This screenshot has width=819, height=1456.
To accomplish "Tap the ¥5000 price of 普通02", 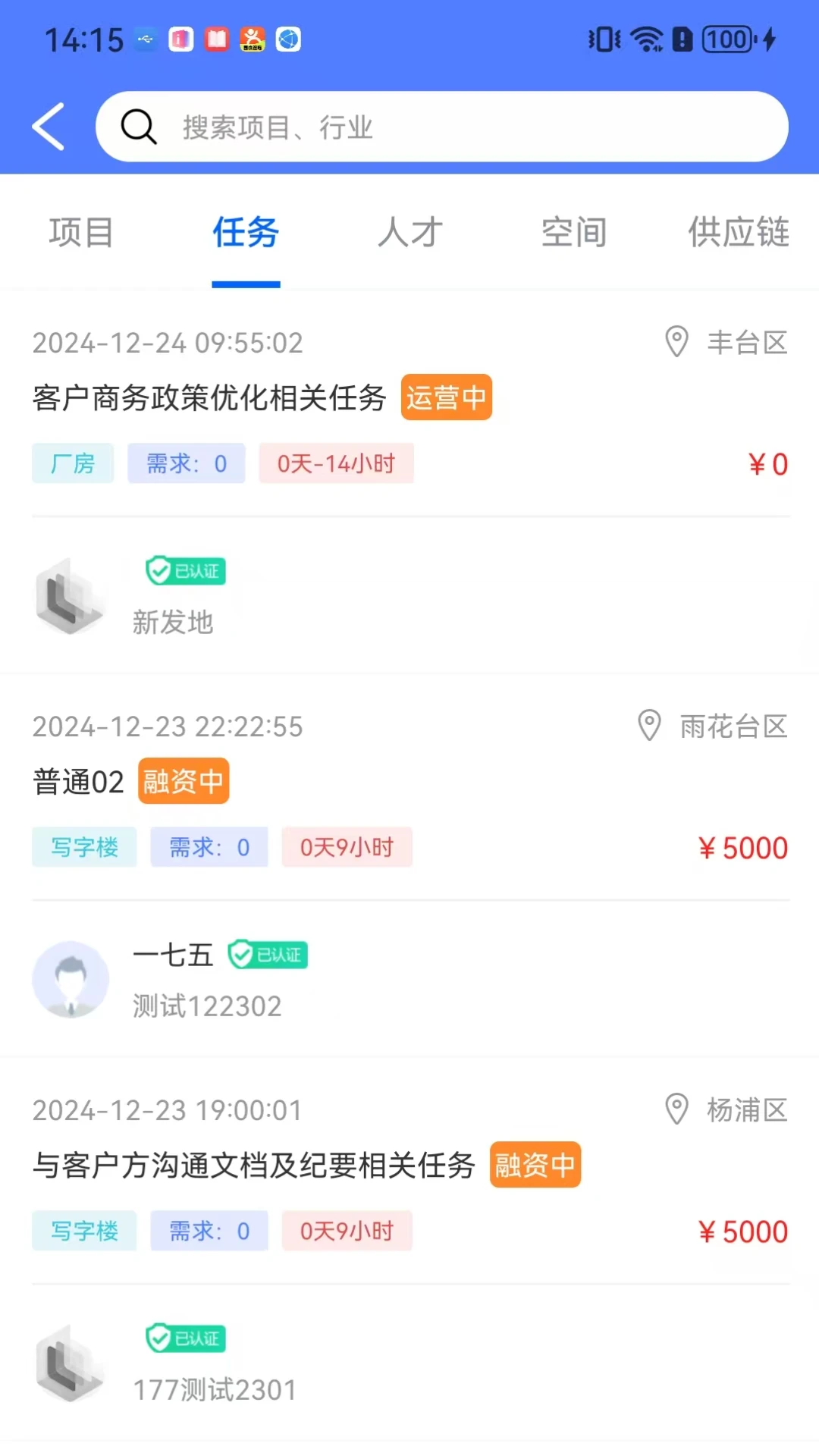I will (x=742, y=847).
